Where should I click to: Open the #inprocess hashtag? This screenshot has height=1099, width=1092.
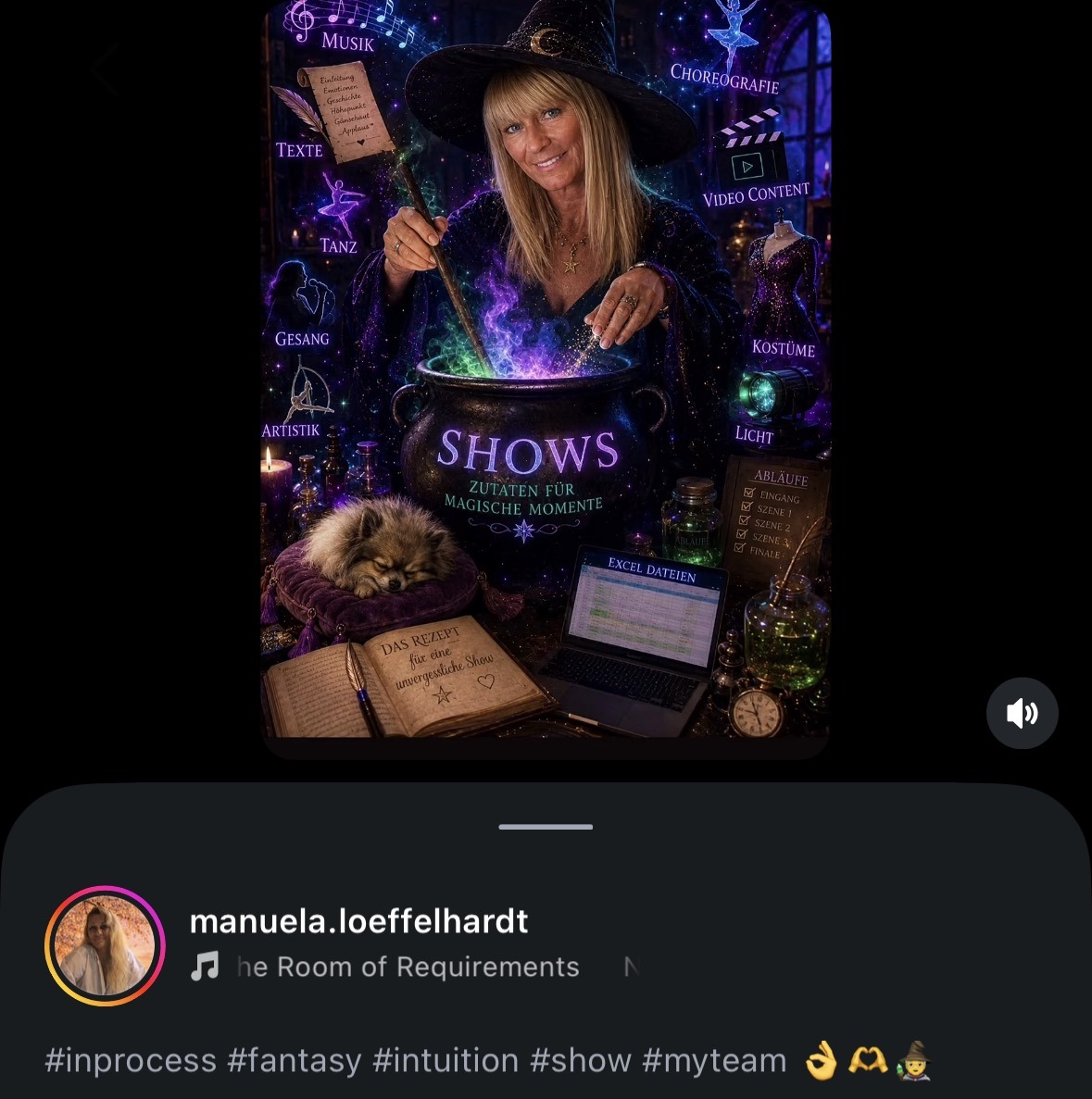131,1060
